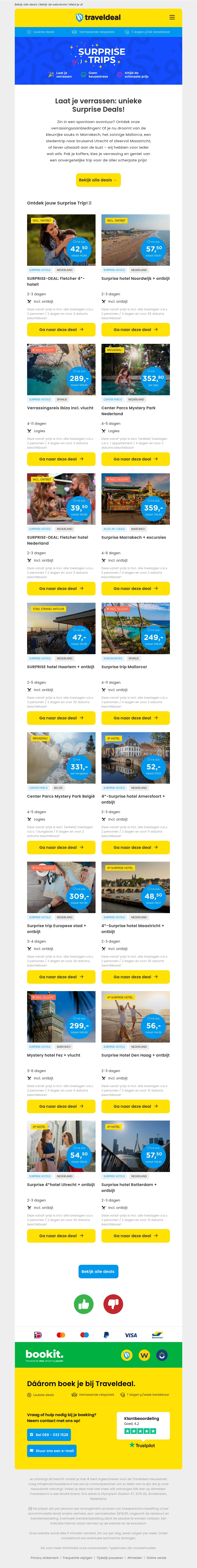Open the Surprise hotel Rotterdam deal
The height and width of the screenshot is (1568, 197).
coord(135,1236)
